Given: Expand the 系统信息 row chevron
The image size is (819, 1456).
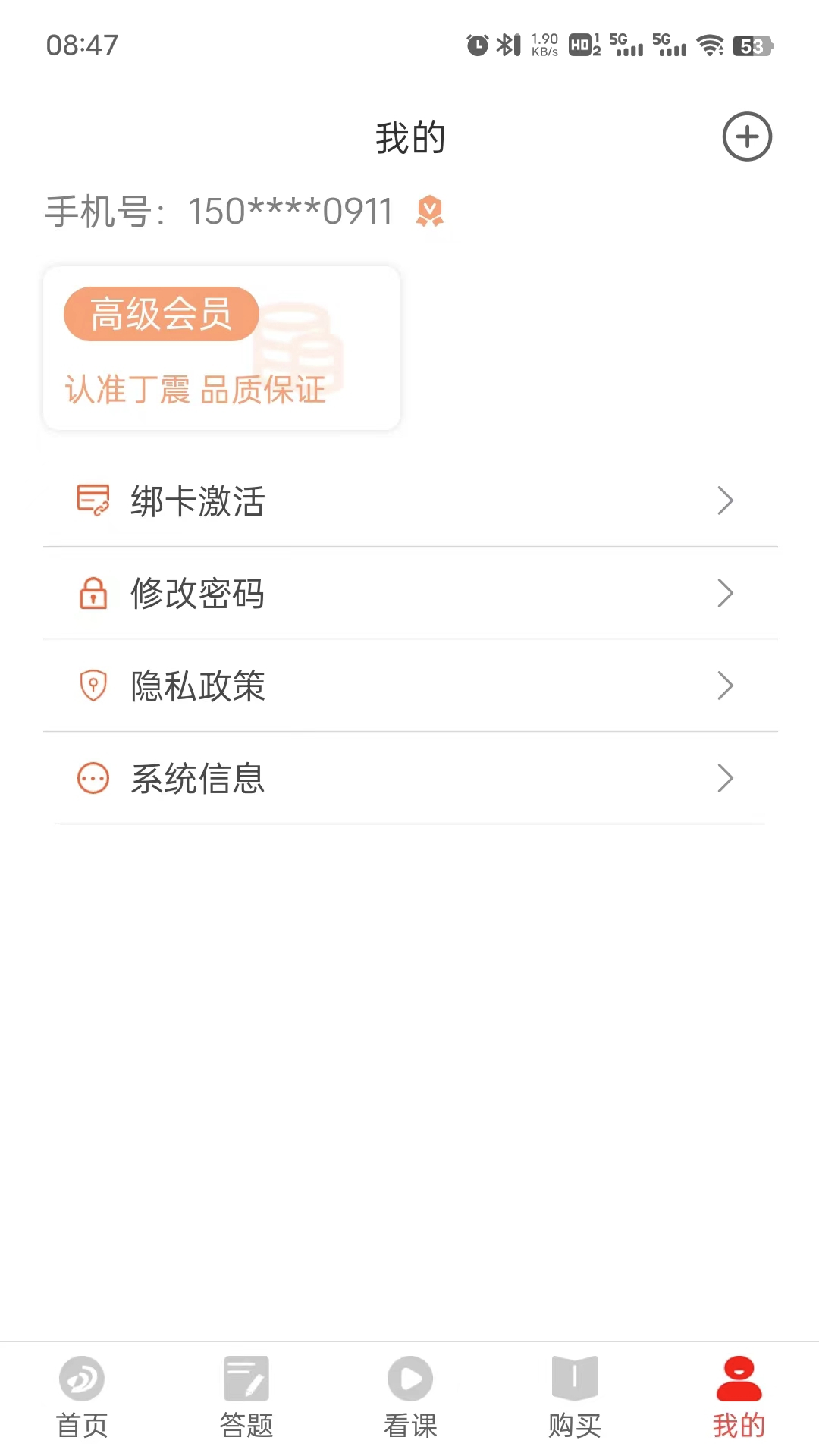Looking at the screenshot, I should [x=726, y=778].
